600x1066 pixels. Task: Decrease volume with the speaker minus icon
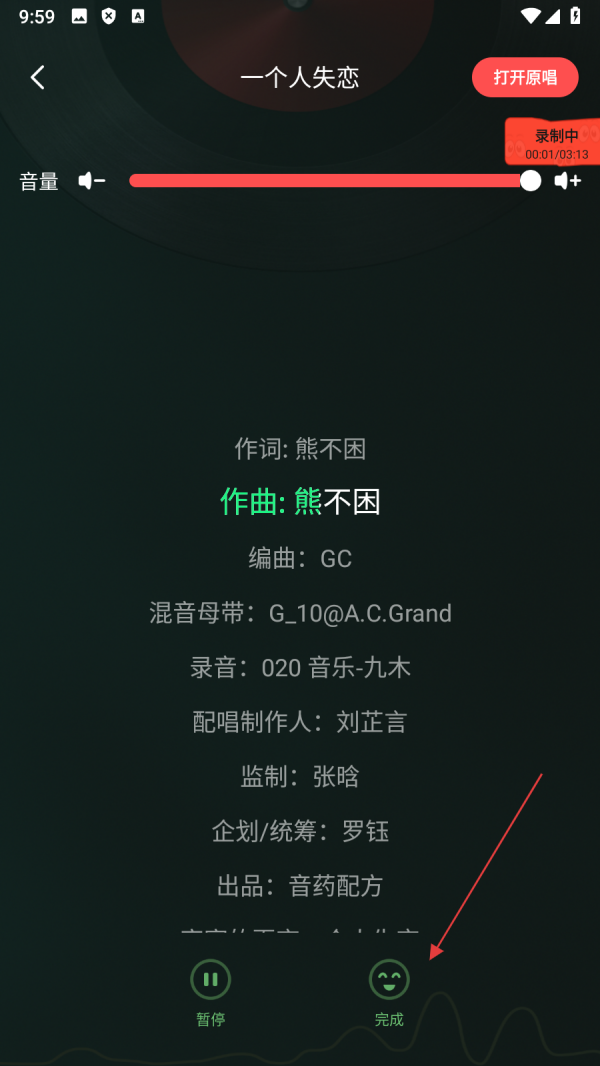tap(92, 181)
